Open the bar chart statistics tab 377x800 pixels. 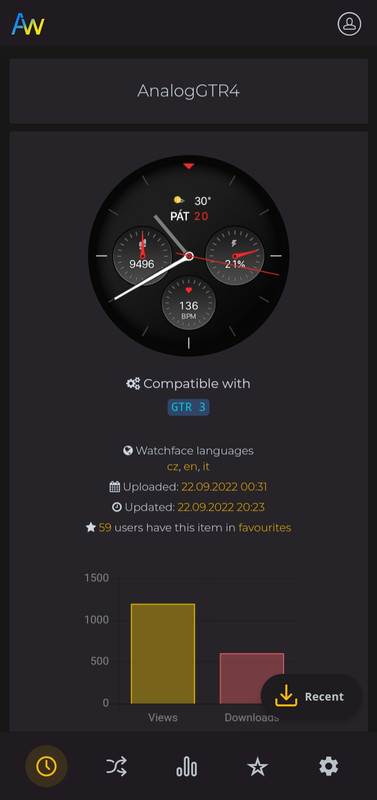[187, 766]
